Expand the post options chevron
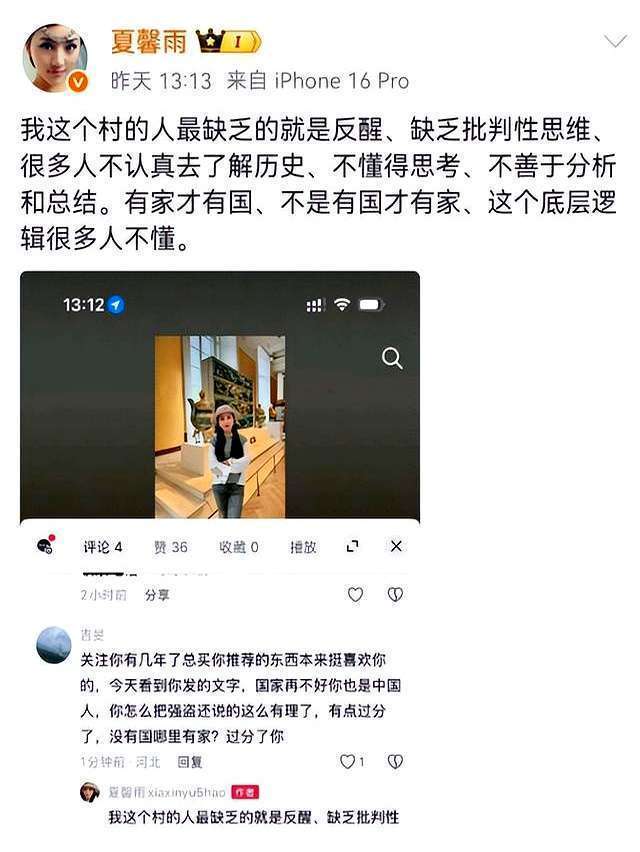 (x=615, y=41)
